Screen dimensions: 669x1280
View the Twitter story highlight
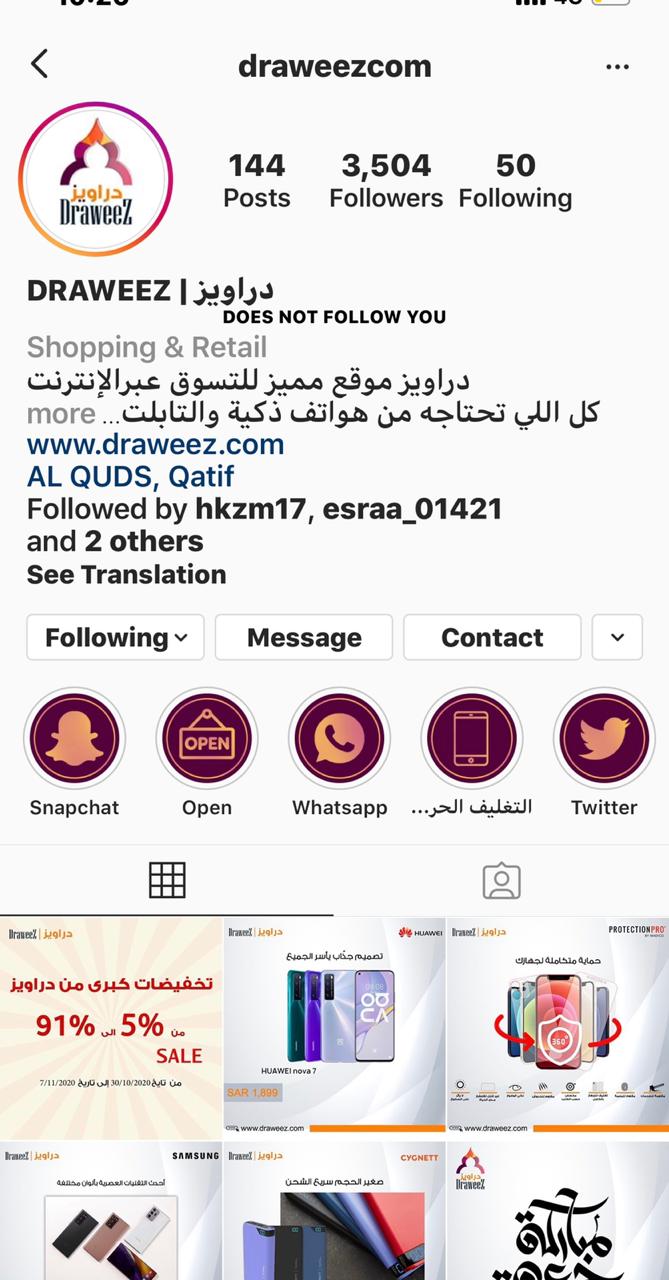[x=604, y=739]
